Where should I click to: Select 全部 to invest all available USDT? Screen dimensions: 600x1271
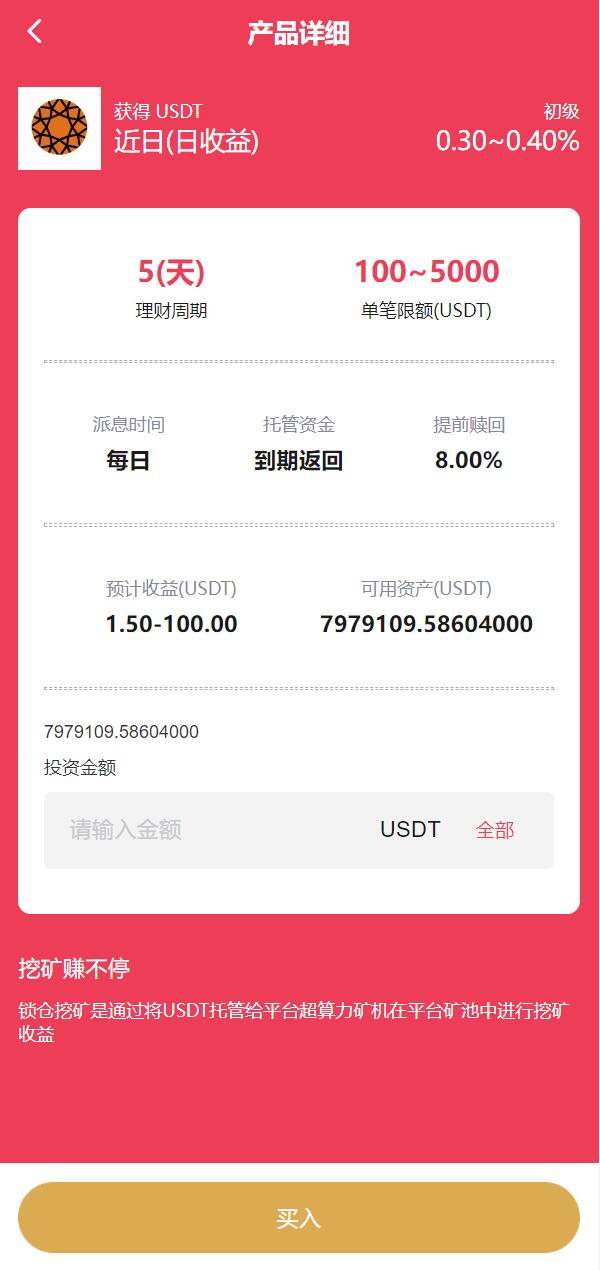point(495,830)
